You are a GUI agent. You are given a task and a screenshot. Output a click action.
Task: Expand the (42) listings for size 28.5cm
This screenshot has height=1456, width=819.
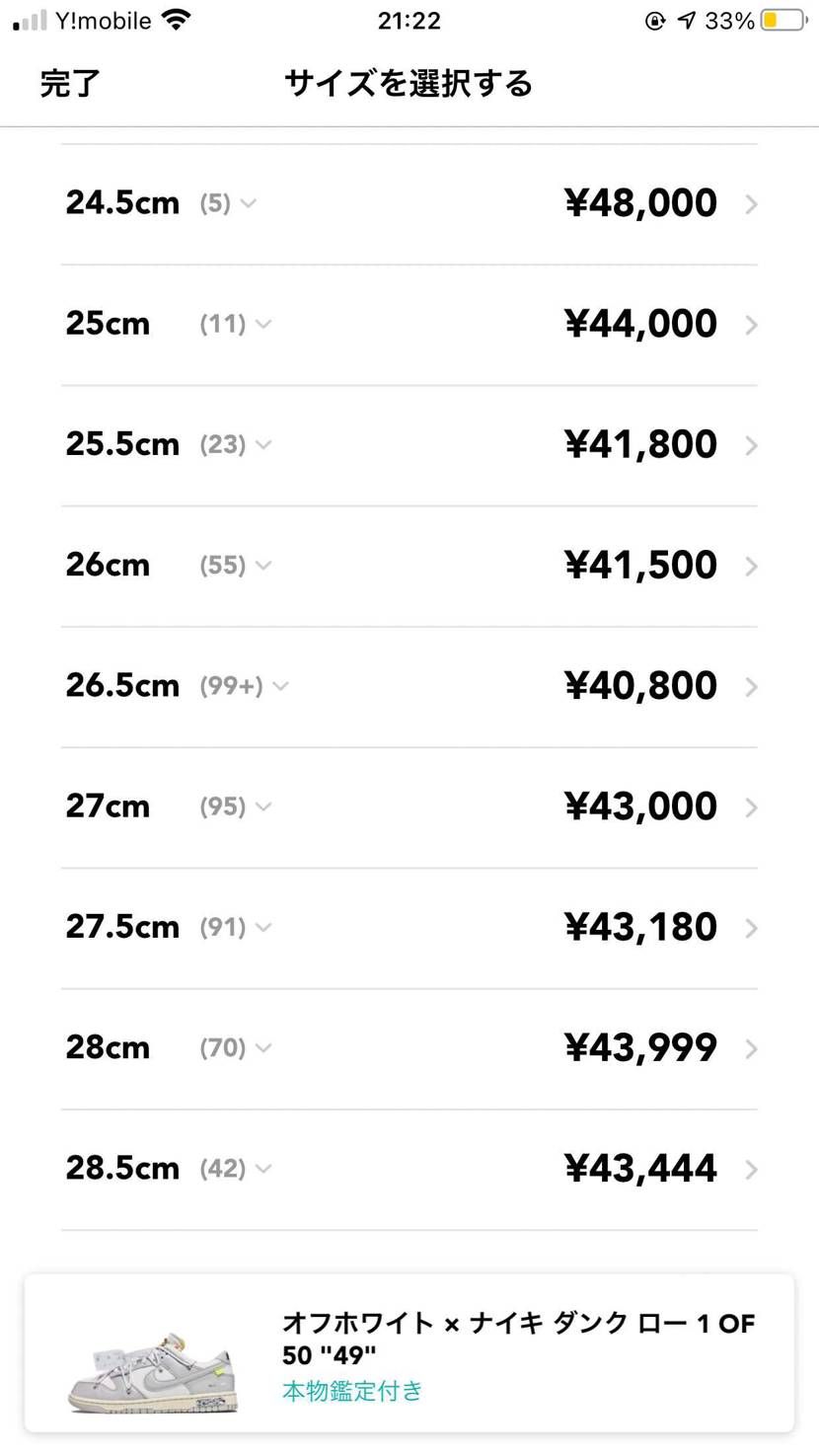tap(235, 1168)
